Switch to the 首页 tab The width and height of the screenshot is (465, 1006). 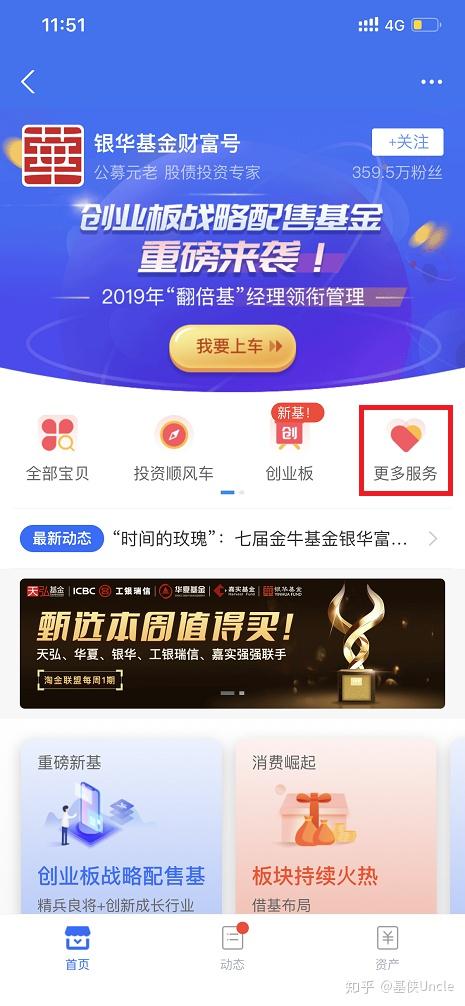click(78, 948)
